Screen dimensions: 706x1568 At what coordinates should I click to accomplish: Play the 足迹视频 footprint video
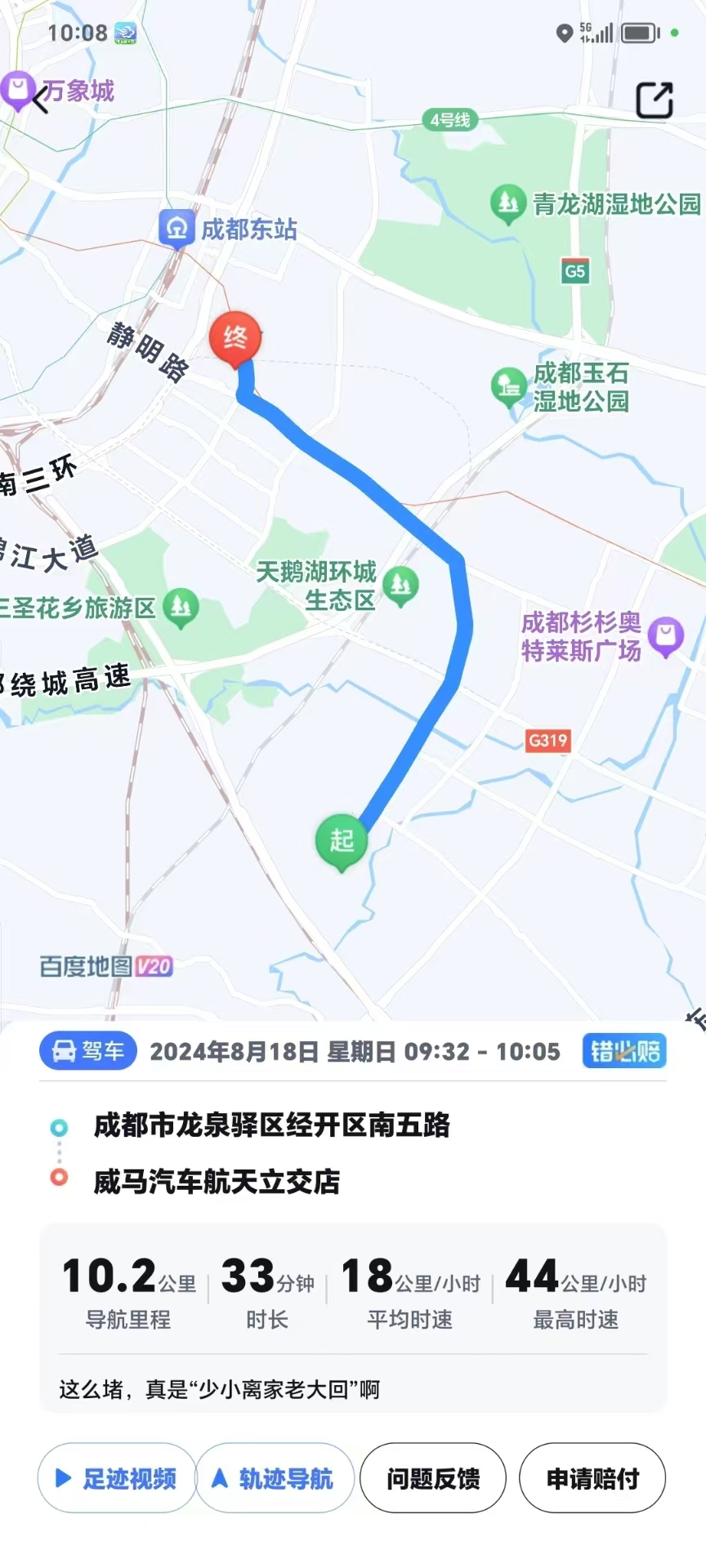(x=117, y=1477)
